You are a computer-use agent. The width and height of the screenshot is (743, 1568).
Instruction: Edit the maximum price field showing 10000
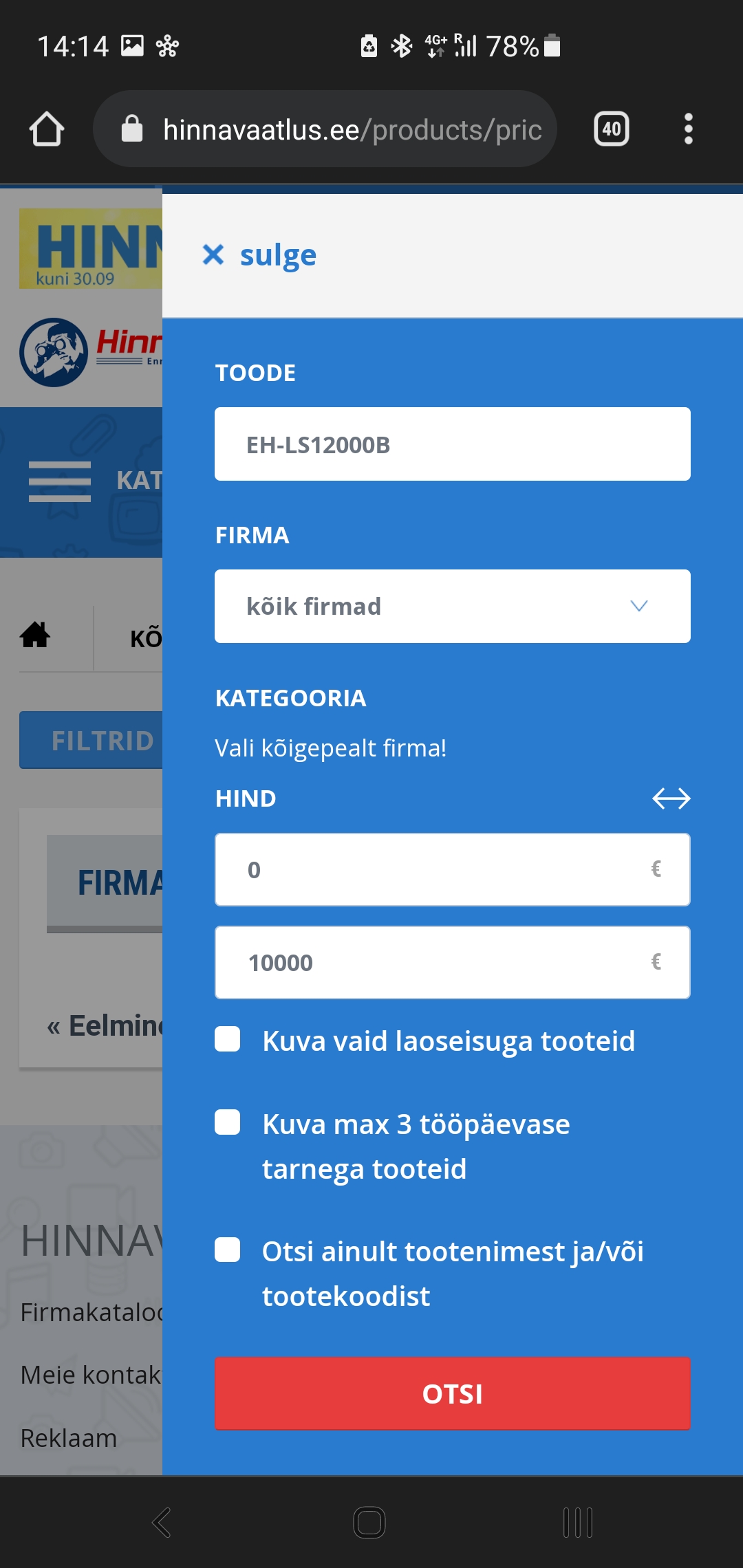point(453,963)
